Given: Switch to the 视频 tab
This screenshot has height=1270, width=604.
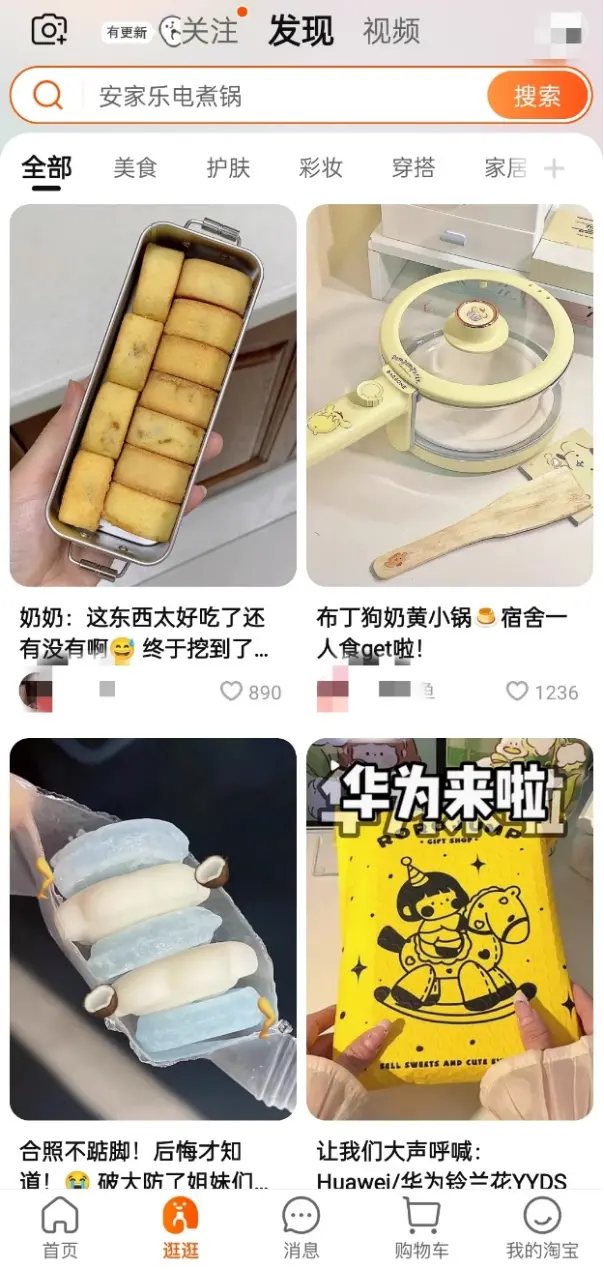Looking at the screenshot, I should click(391, 31).
